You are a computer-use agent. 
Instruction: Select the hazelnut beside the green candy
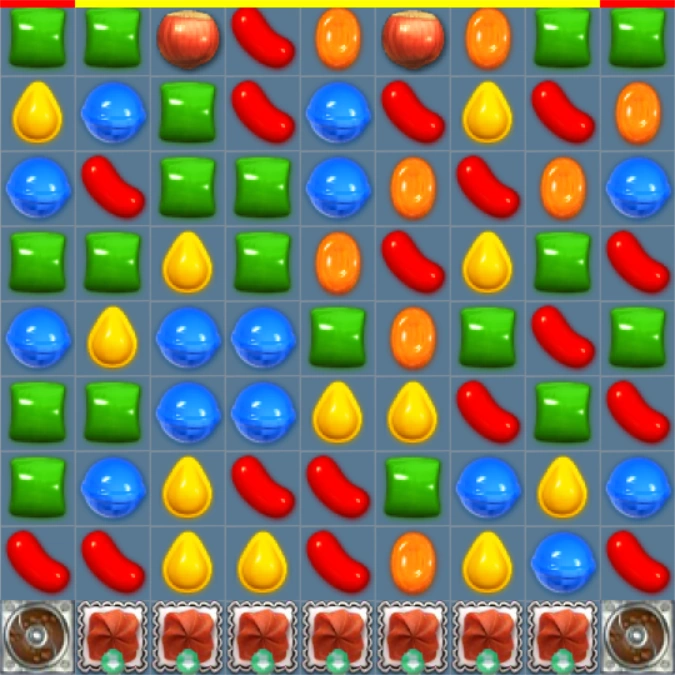click(x=187, y=38)
